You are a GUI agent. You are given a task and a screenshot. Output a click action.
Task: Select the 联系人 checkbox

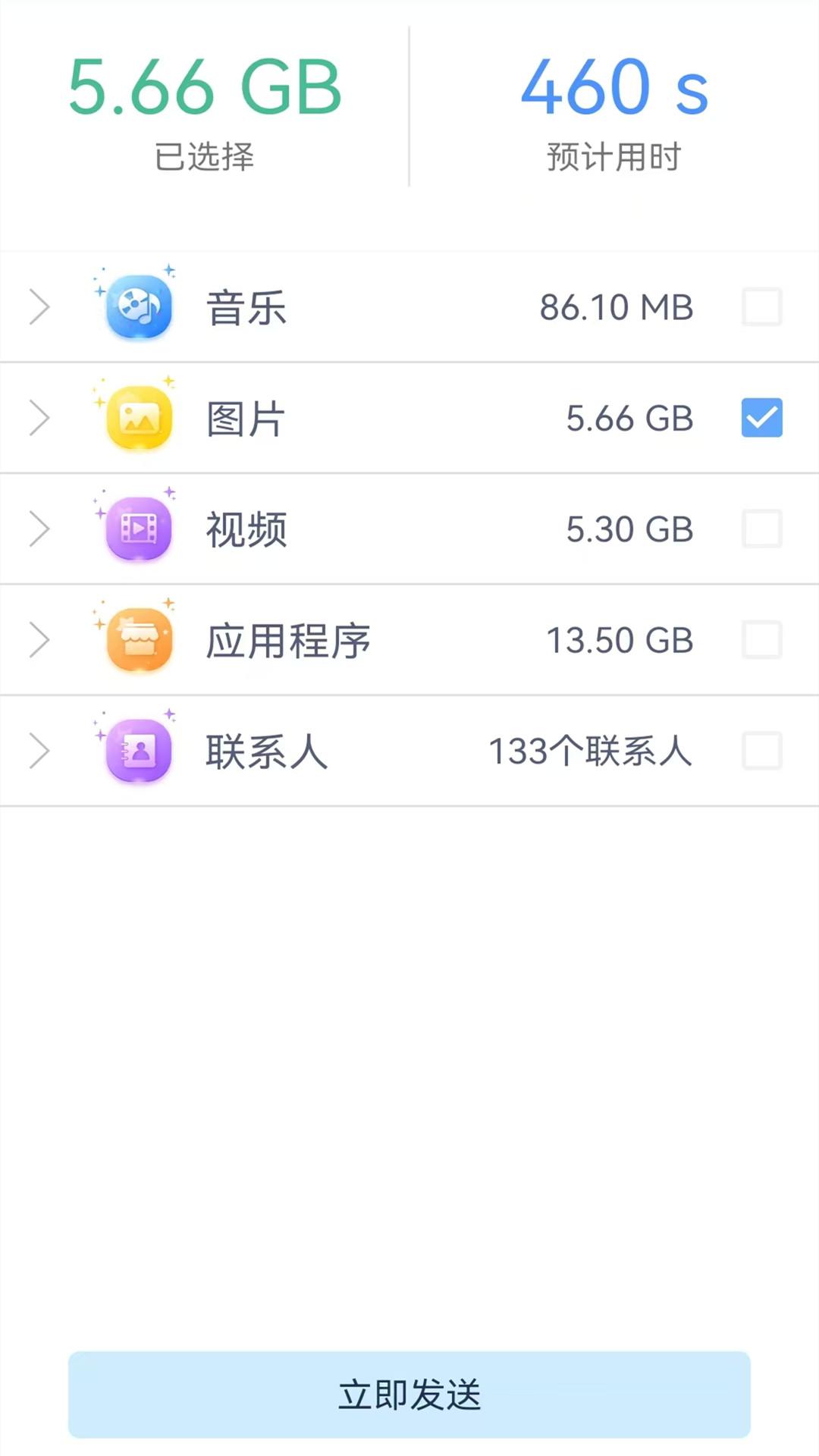point(761,751)
